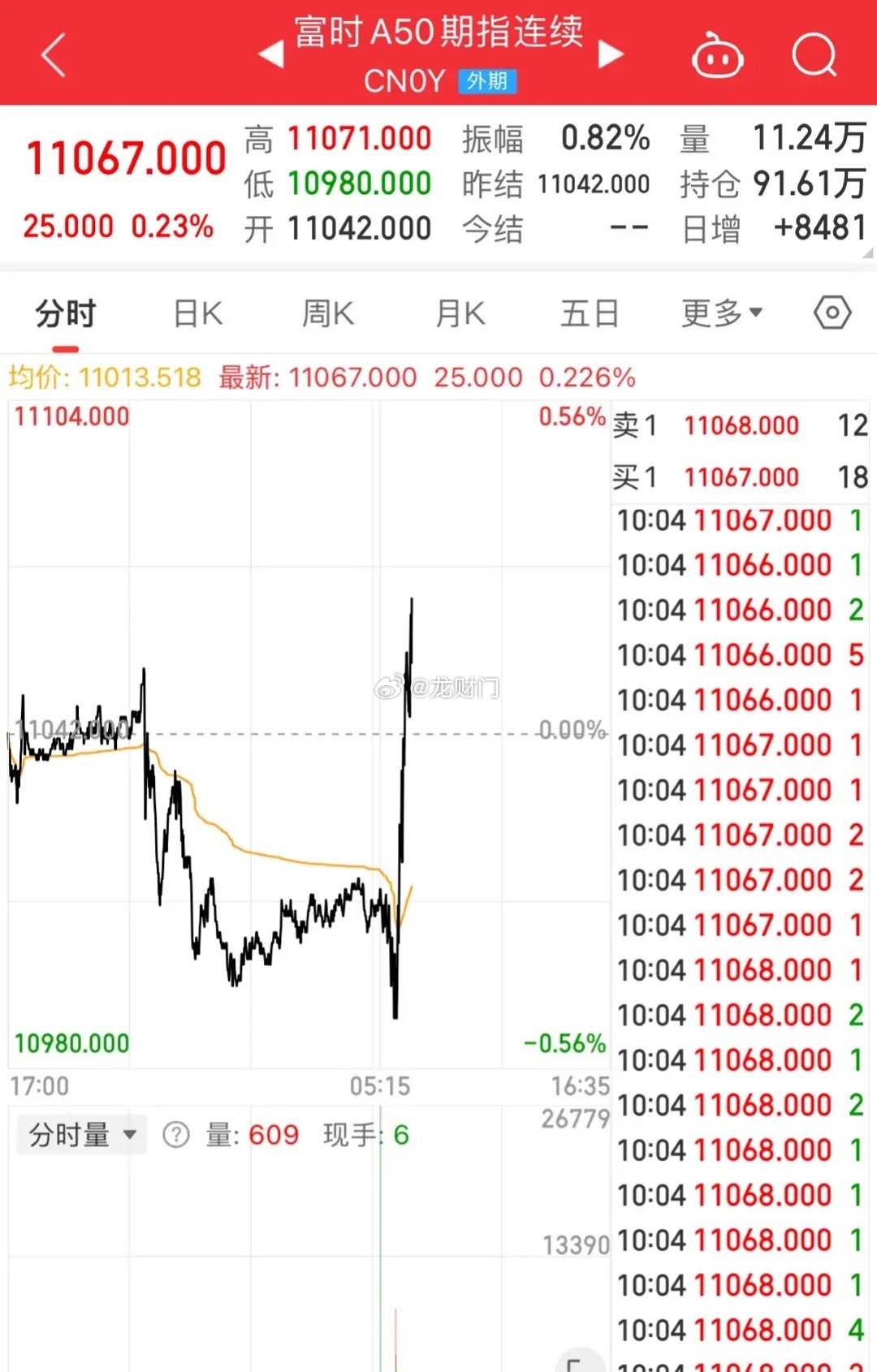Image resolution: width=877 pixels, height=1372 pixels.
Task: Go back using the top-left arrow
Action: [x=54, y=55]
